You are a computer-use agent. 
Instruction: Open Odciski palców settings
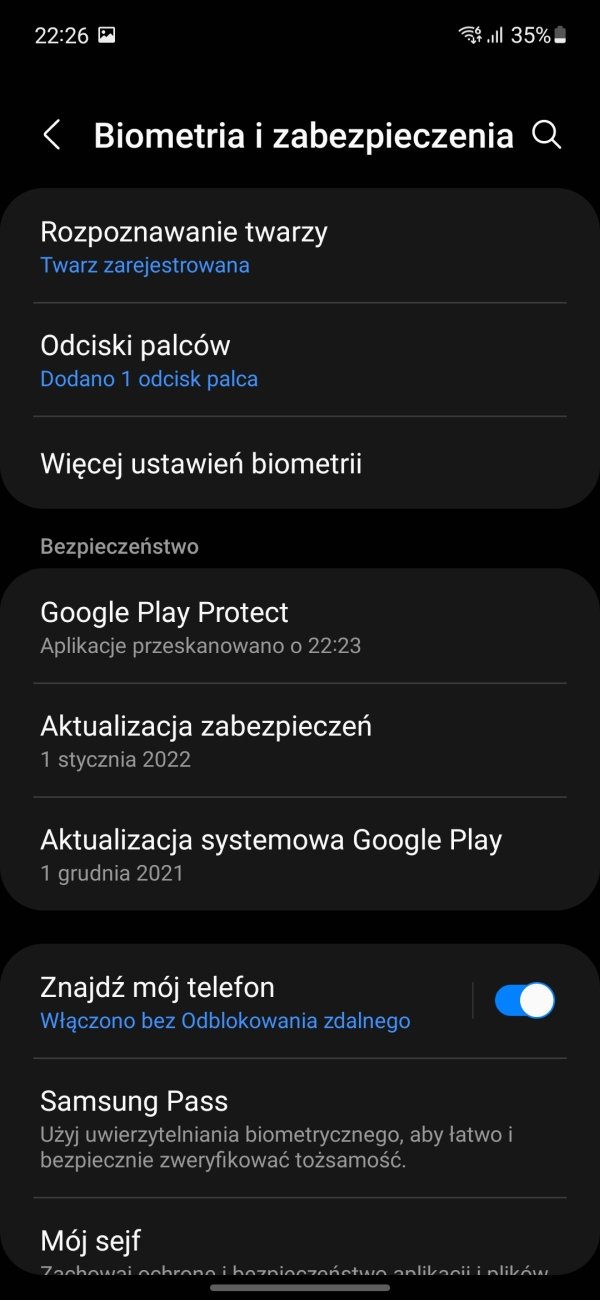(300, 360)
